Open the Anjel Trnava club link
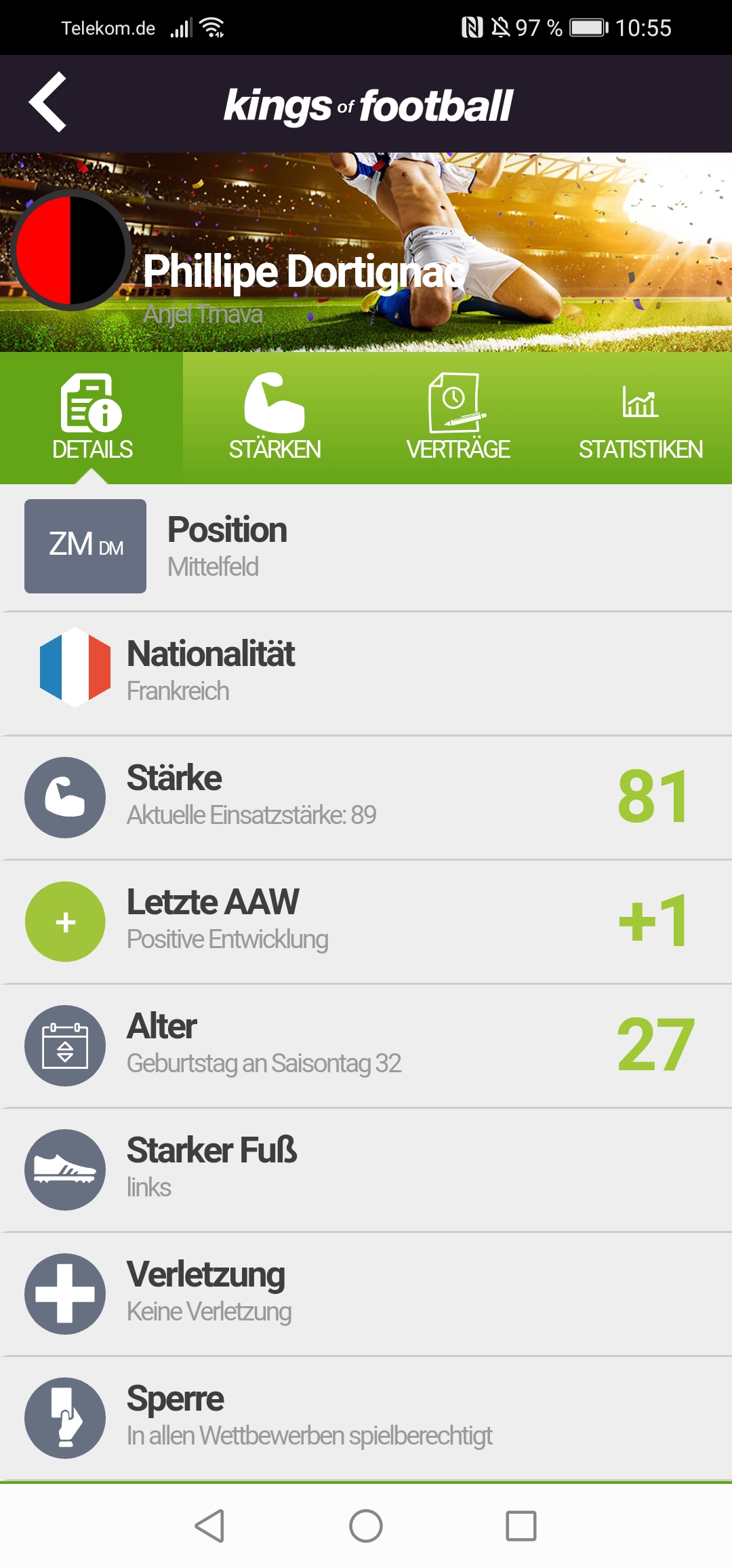This screenshot has width=732, height=1568. tap(203, 315)
